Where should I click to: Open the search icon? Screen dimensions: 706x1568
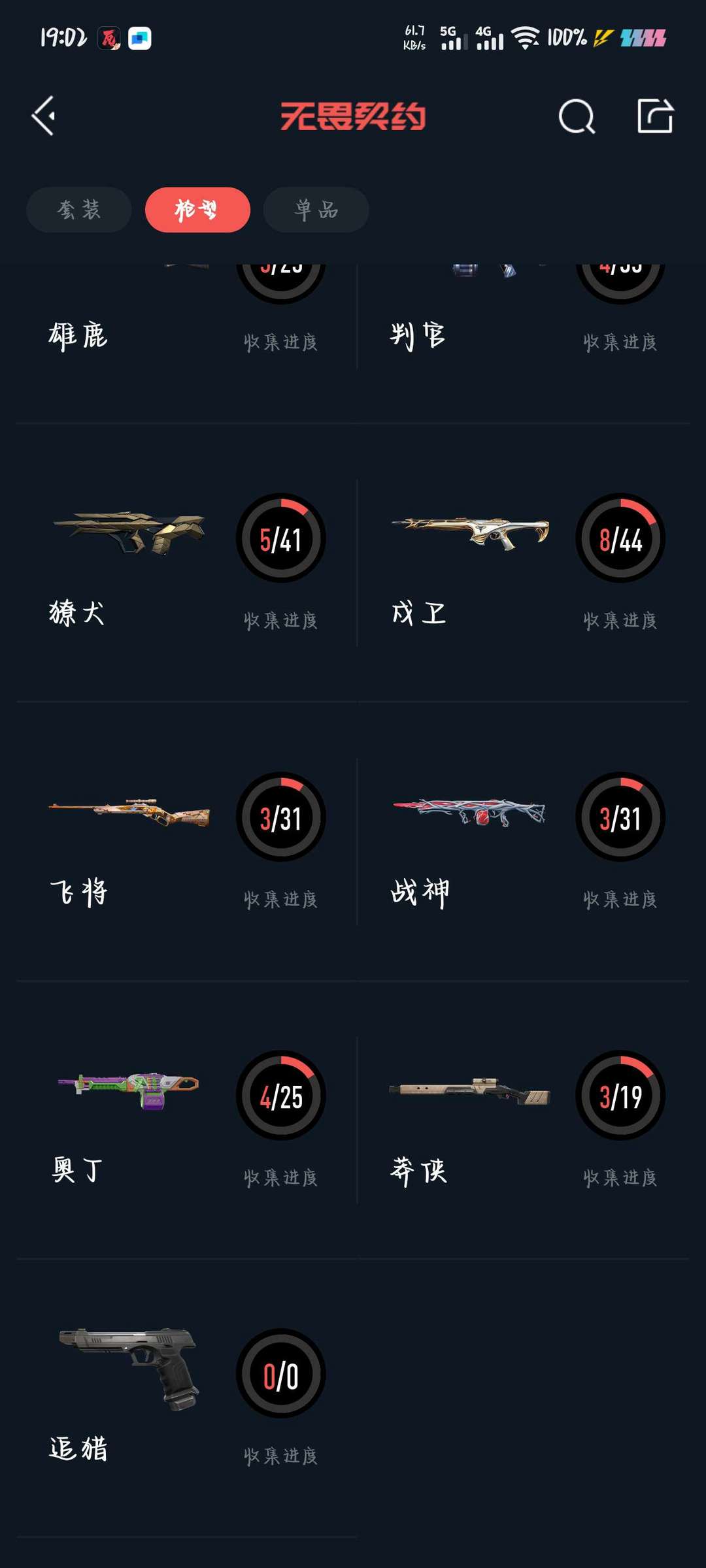(x=577, y=117)
